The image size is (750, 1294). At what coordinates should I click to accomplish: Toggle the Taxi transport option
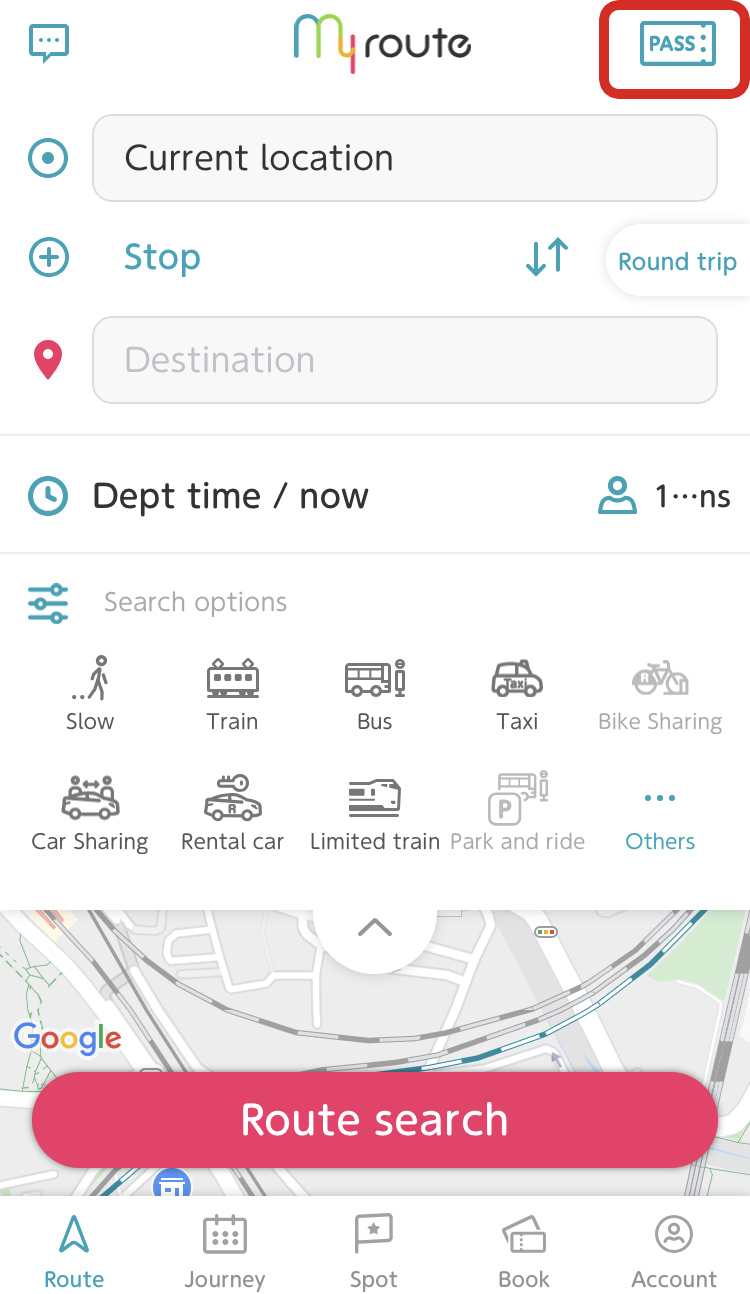click(517, 694)
